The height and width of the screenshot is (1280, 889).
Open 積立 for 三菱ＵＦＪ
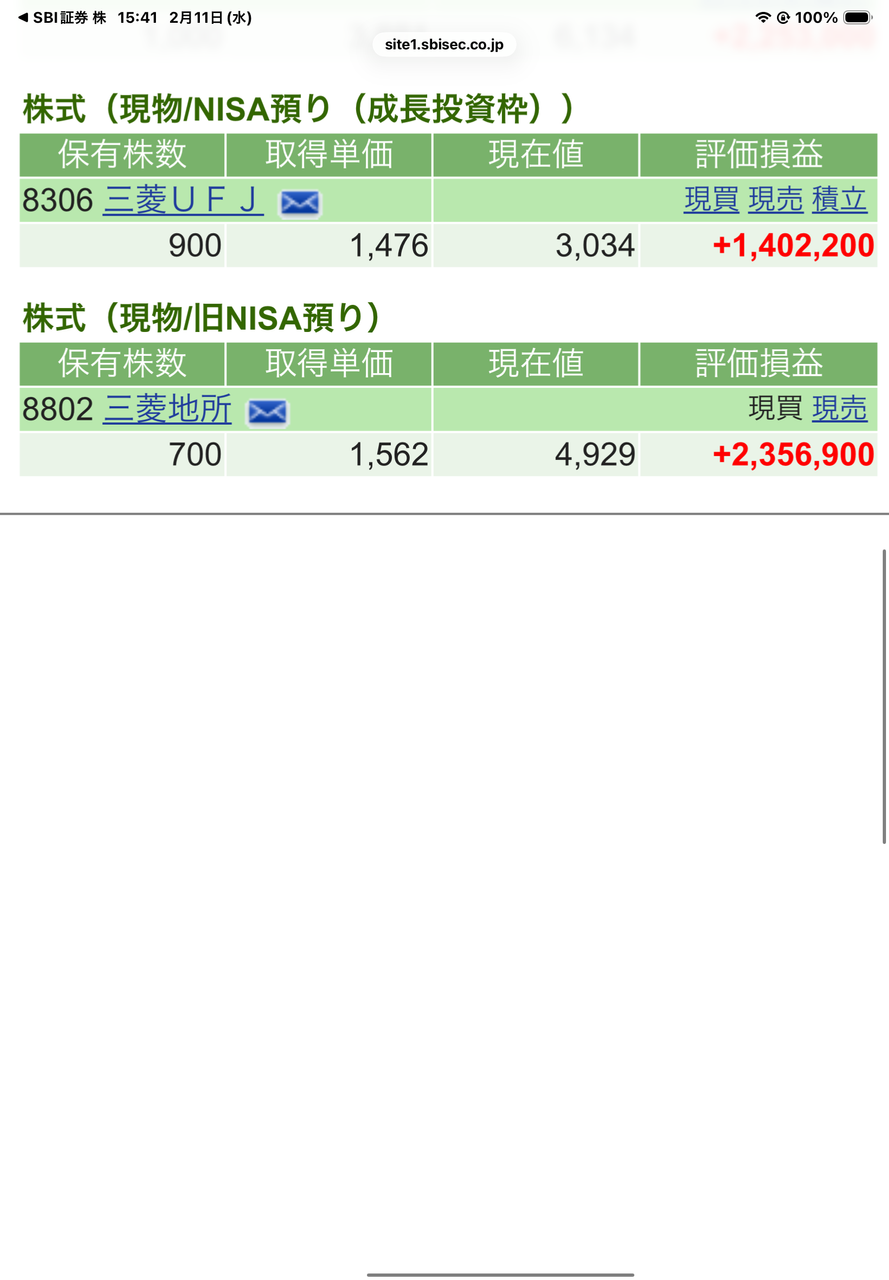tap(839, 200)
